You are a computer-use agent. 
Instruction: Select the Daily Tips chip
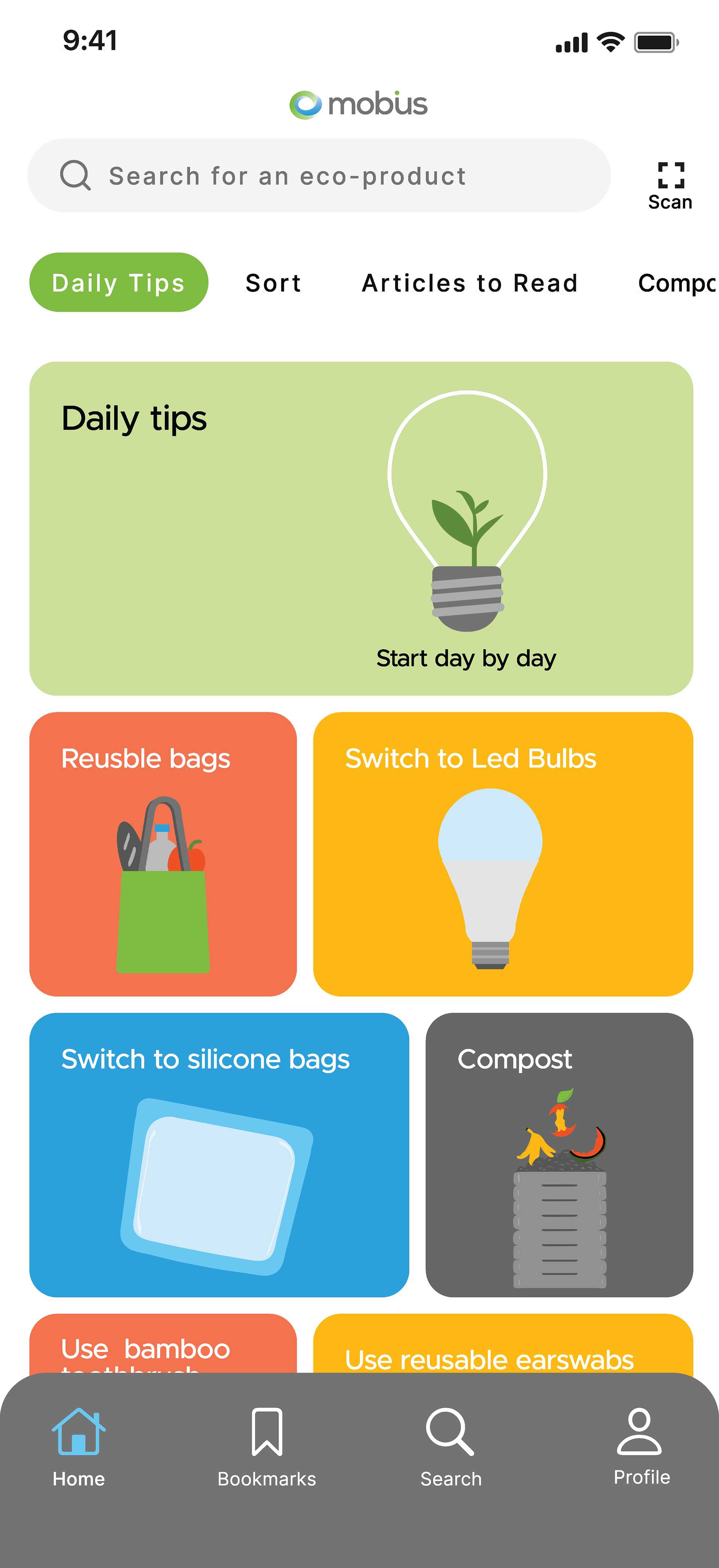(x=119, y=283)
